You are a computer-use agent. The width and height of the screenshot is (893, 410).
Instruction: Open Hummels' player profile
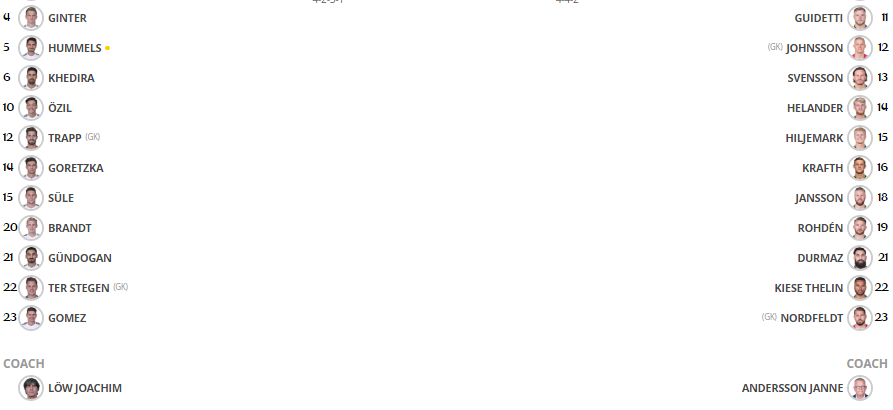(72, 48)
